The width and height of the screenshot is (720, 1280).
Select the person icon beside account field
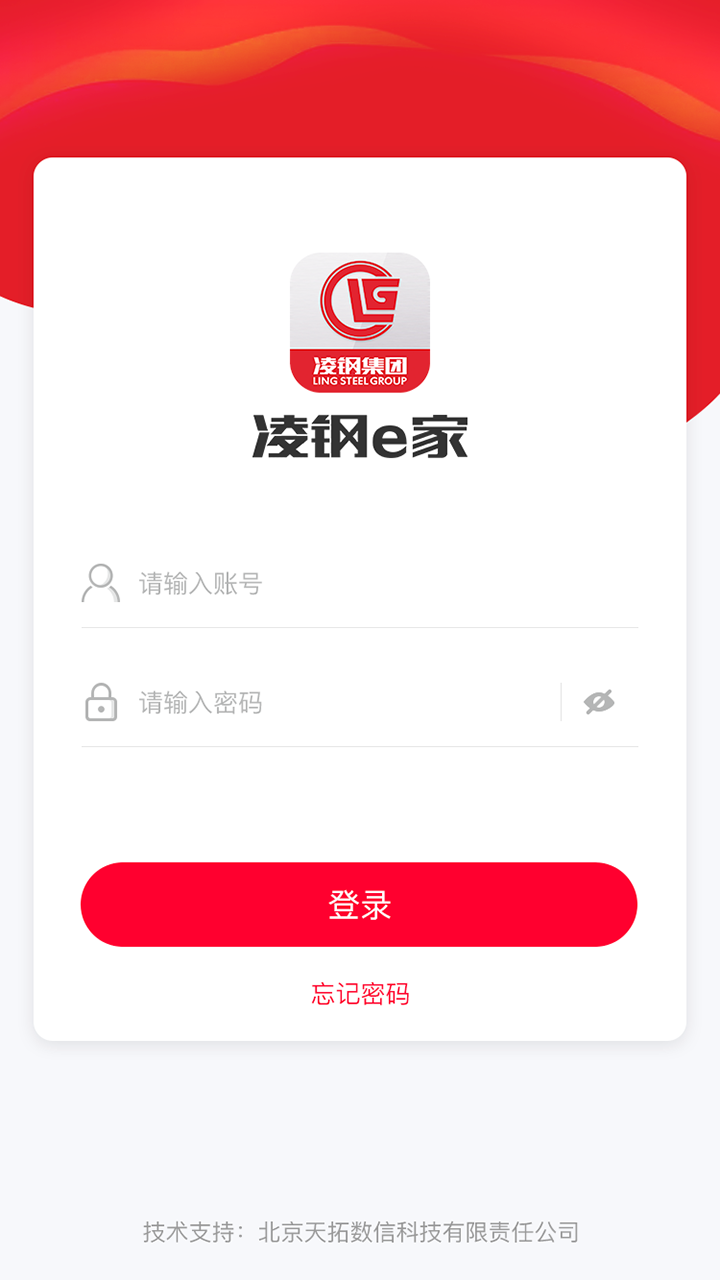(100, 582)
